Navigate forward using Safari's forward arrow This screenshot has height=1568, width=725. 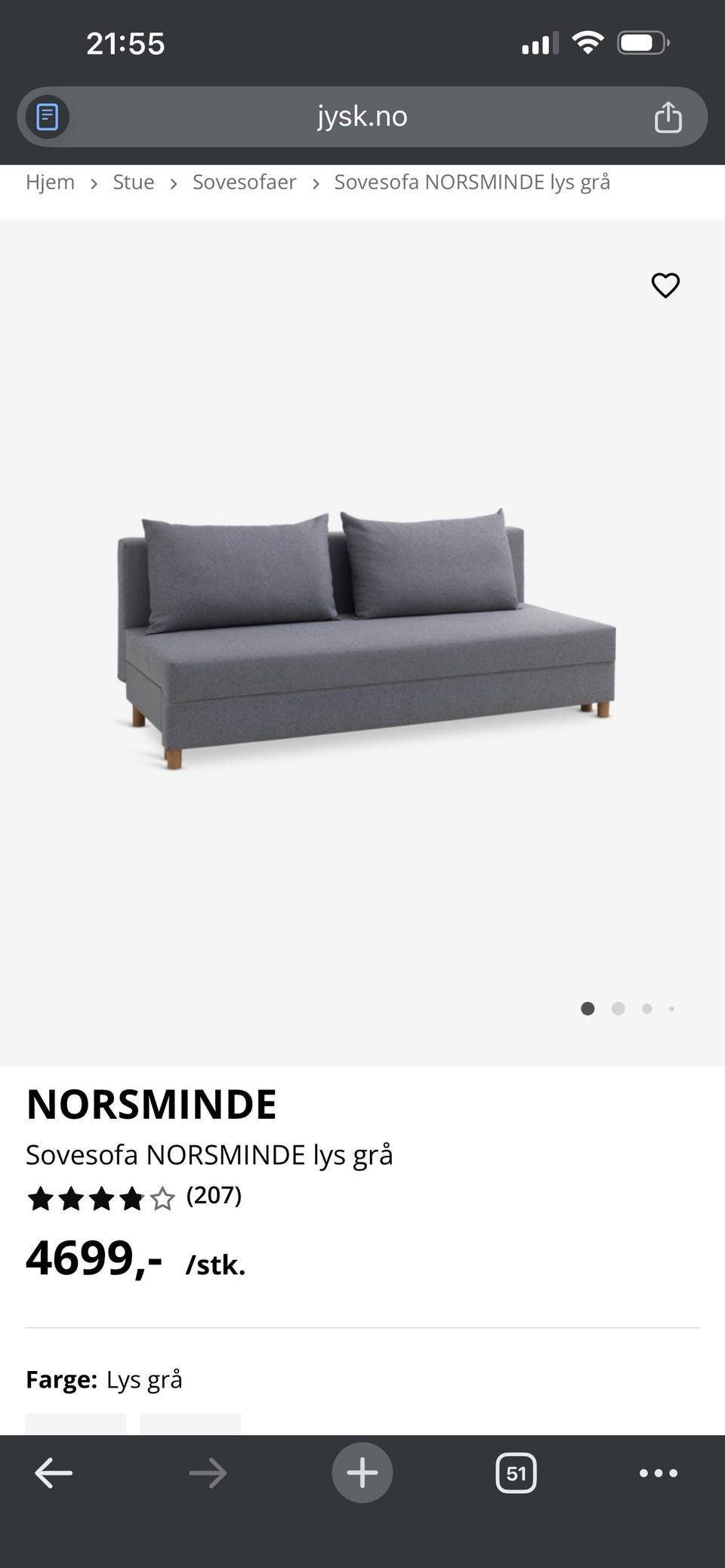pyautogui.click(x=208, y=1472)
